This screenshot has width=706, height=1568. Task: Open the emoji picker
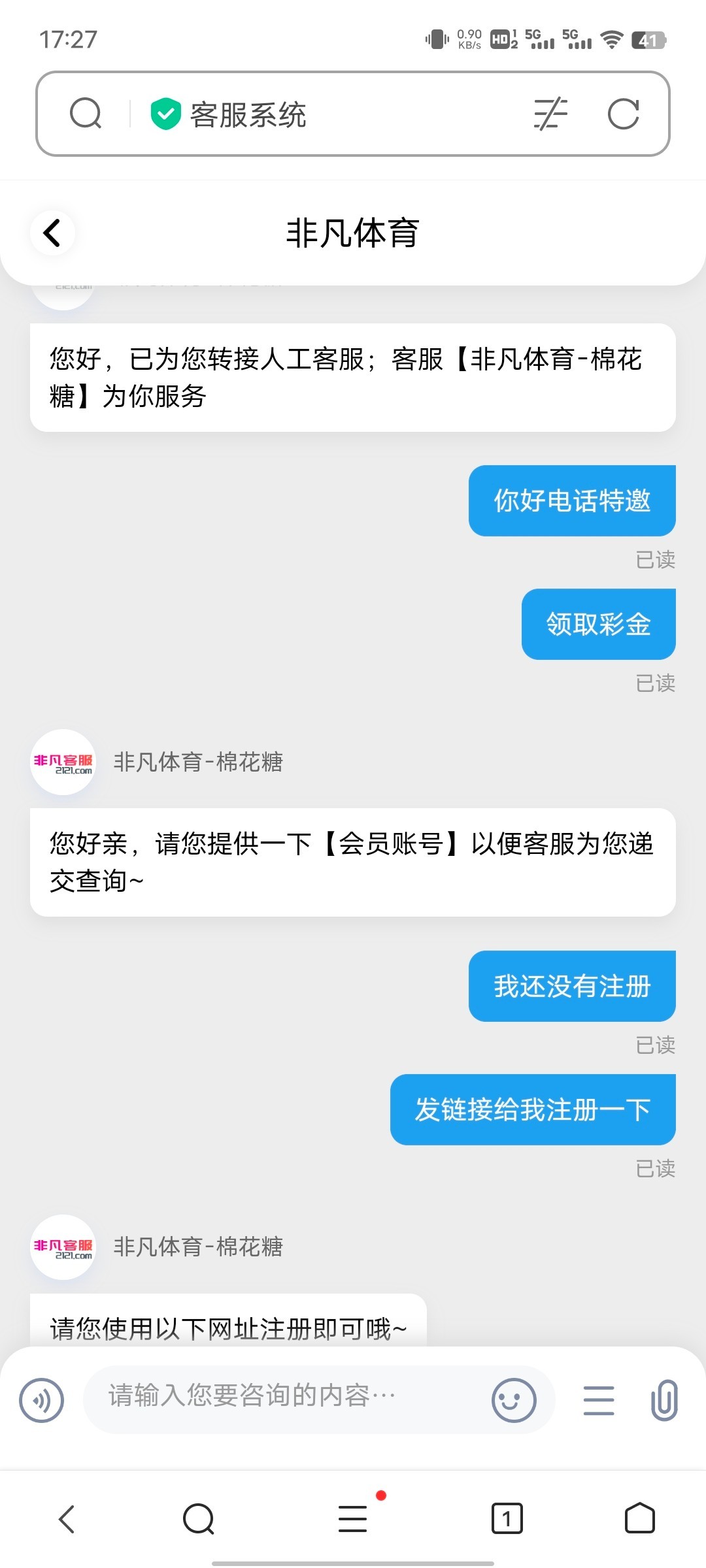coord(514,1400)
